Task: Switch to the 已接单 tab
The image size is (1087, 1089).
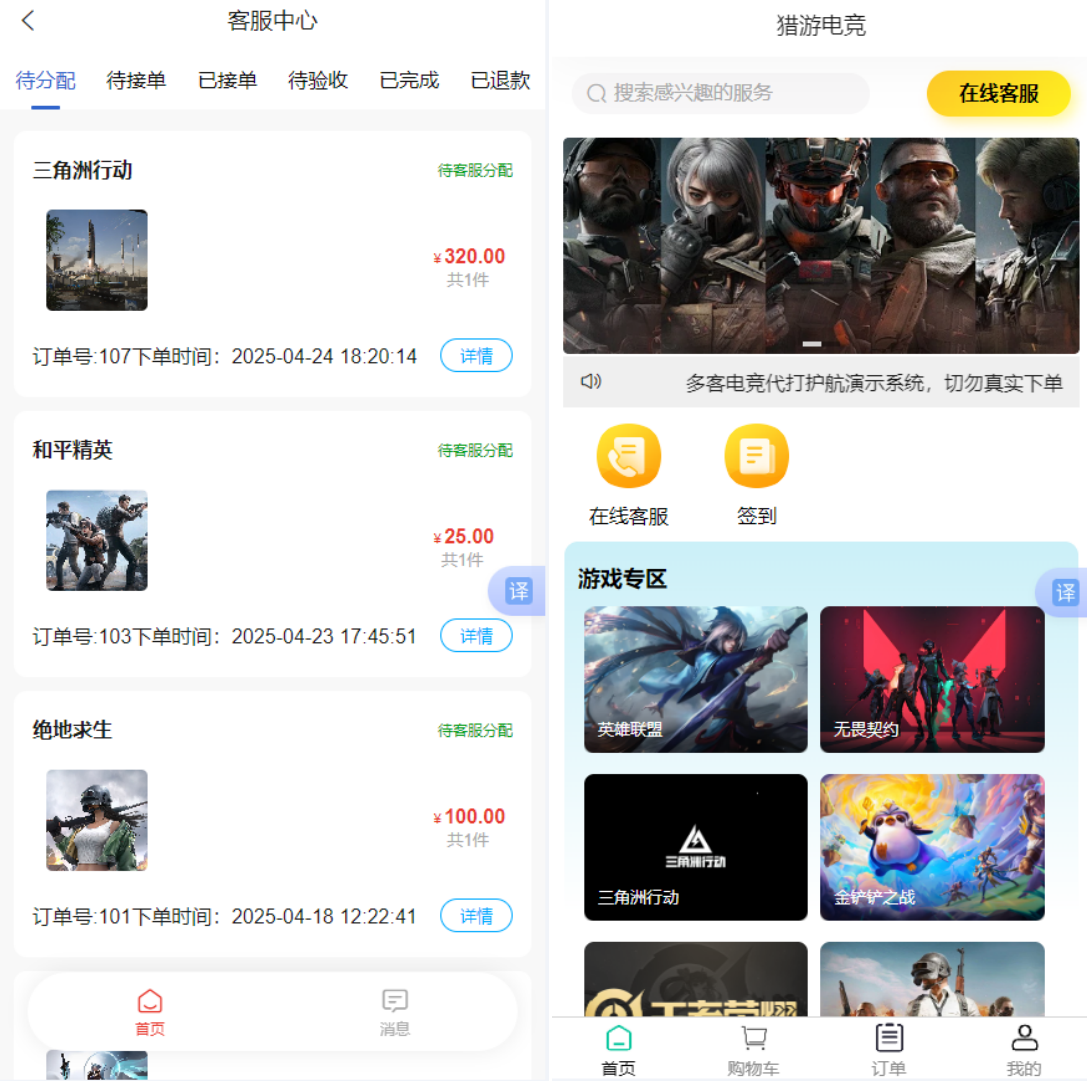Action: pos(227,81)
